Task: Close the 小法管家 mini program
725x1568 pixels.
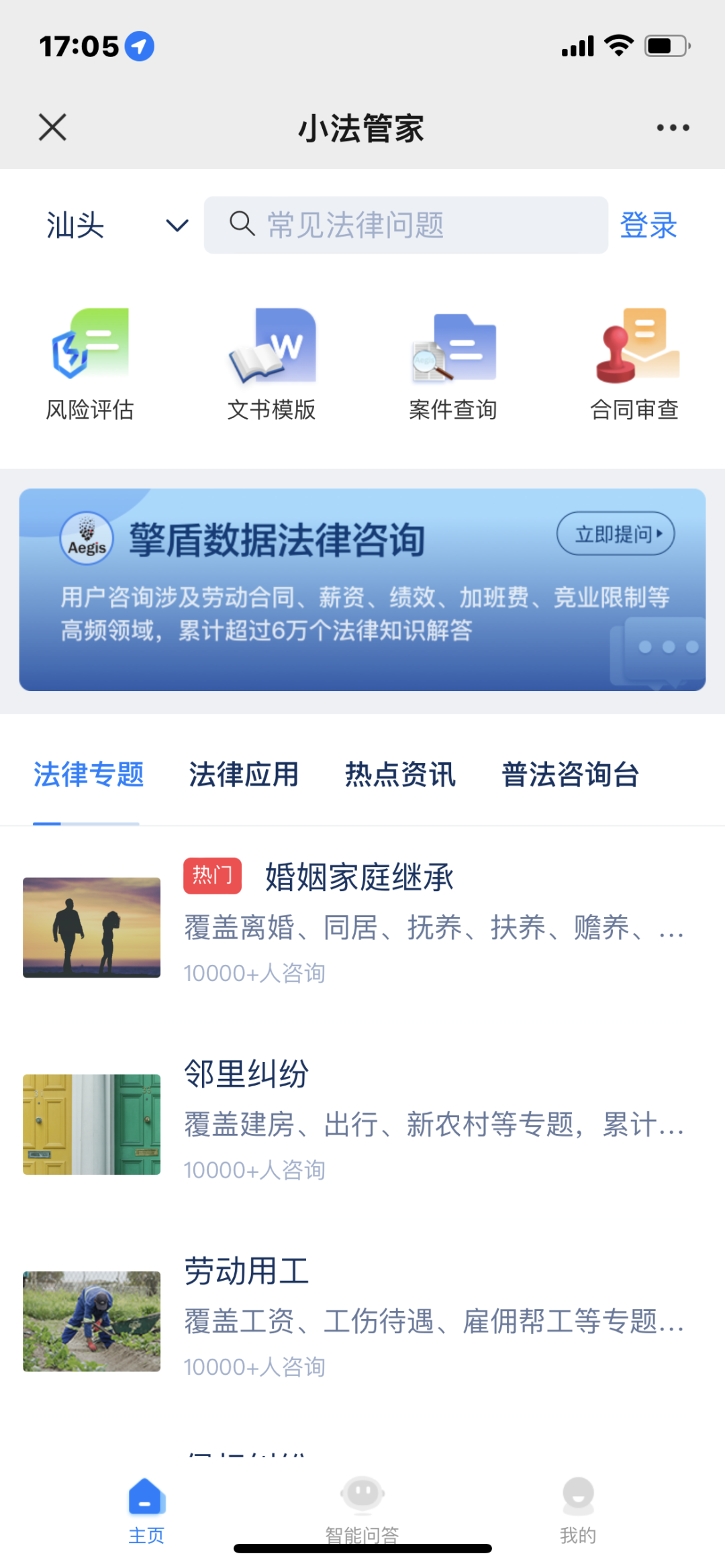Action: [x=52, y=127]
